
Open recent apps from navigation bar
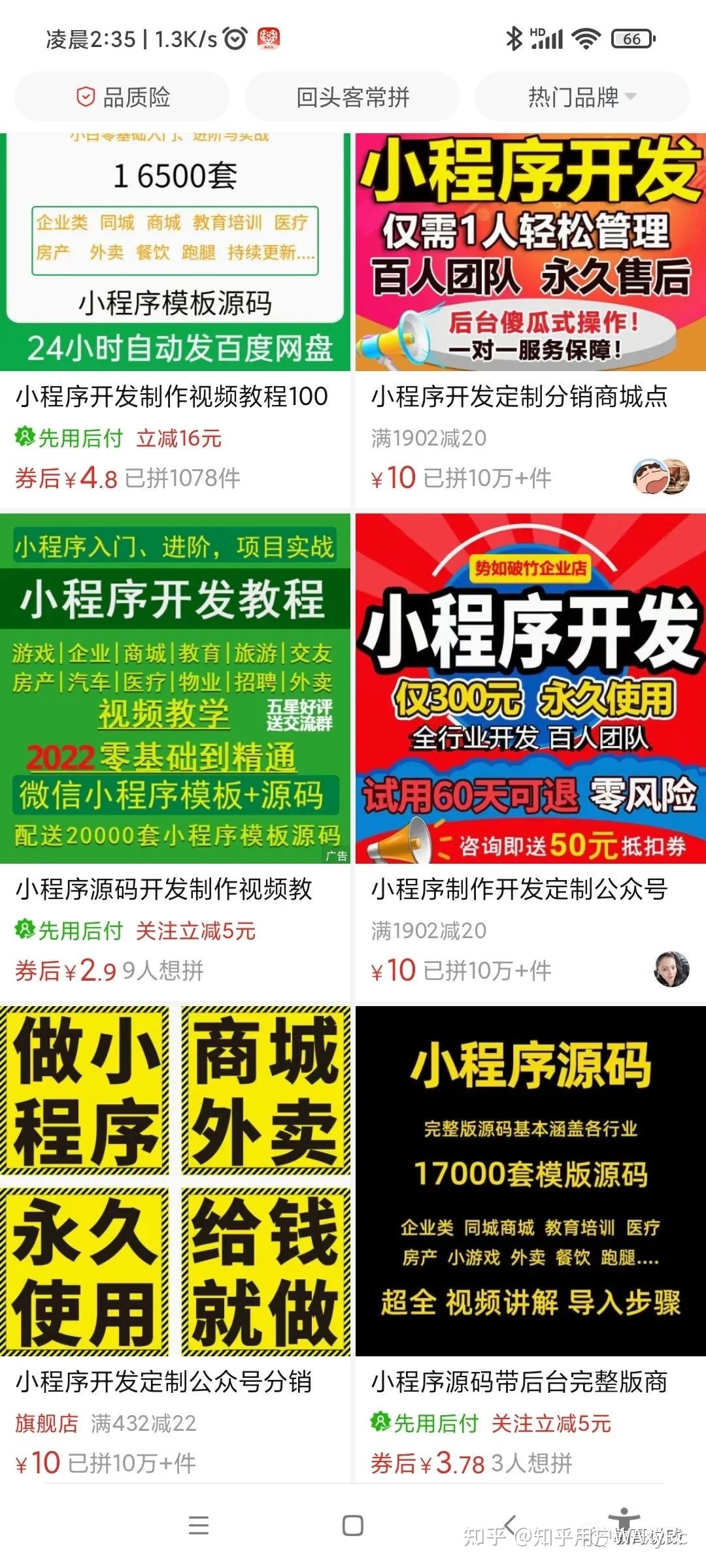pos(199,1526)
